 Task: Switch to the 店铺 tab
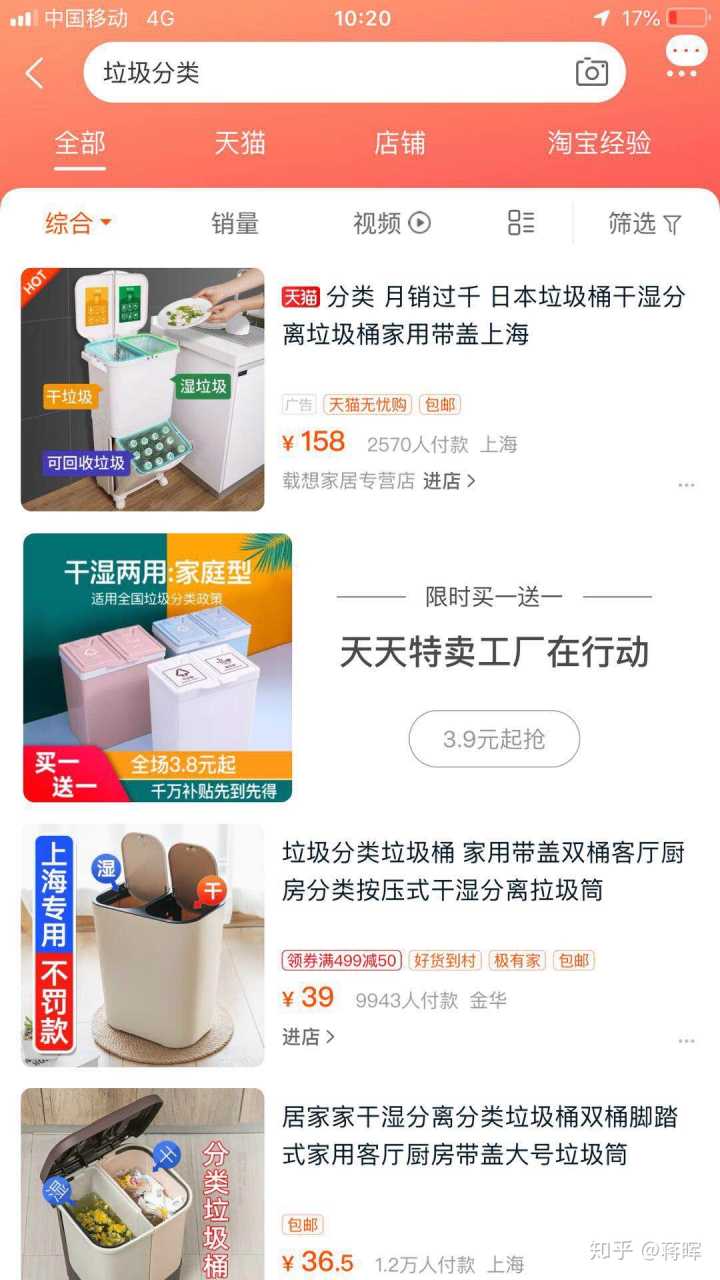pyautogui.click(x=399, y=143)
